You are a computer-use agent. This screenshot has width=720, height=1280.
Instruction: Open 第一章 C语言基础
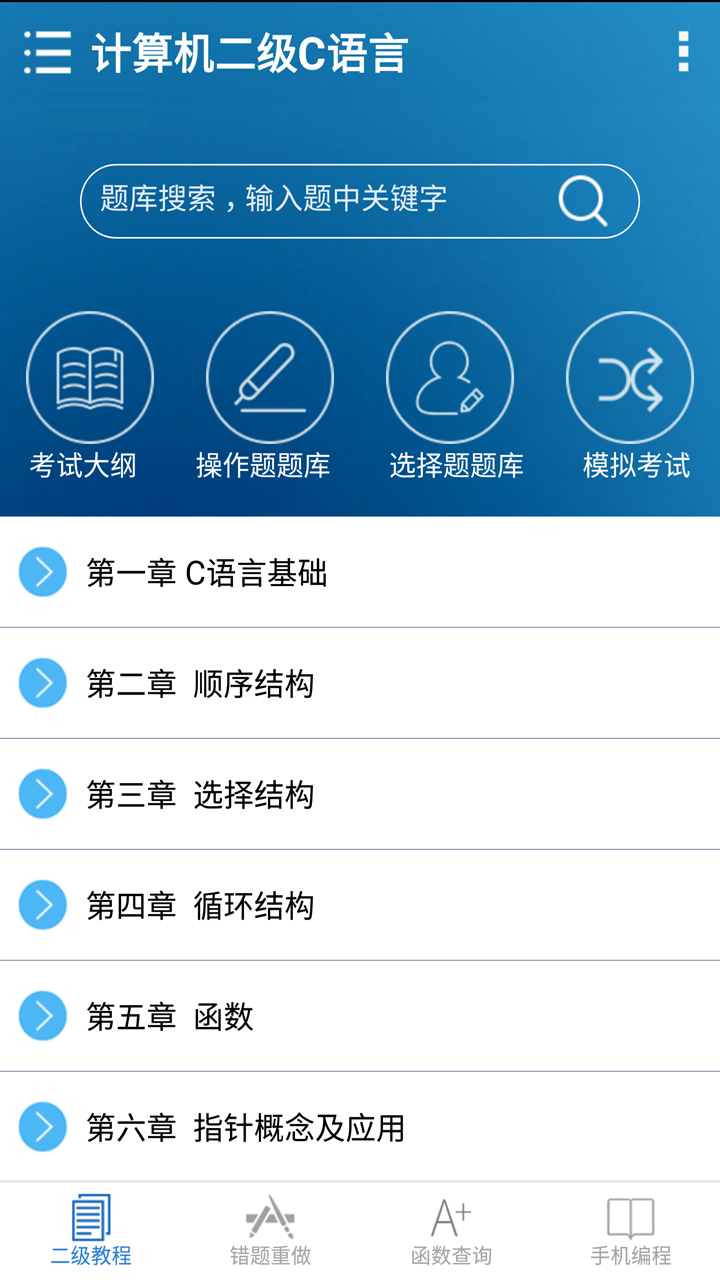pyautogui.click(x=360, y=572)
